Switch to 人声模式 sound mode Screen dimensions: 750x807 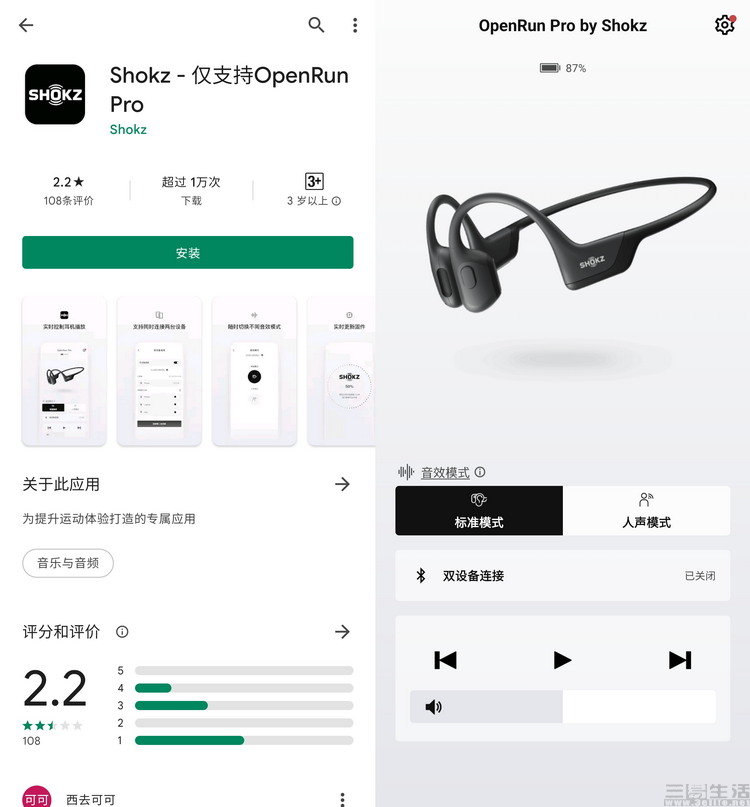(x=646, y=510)
